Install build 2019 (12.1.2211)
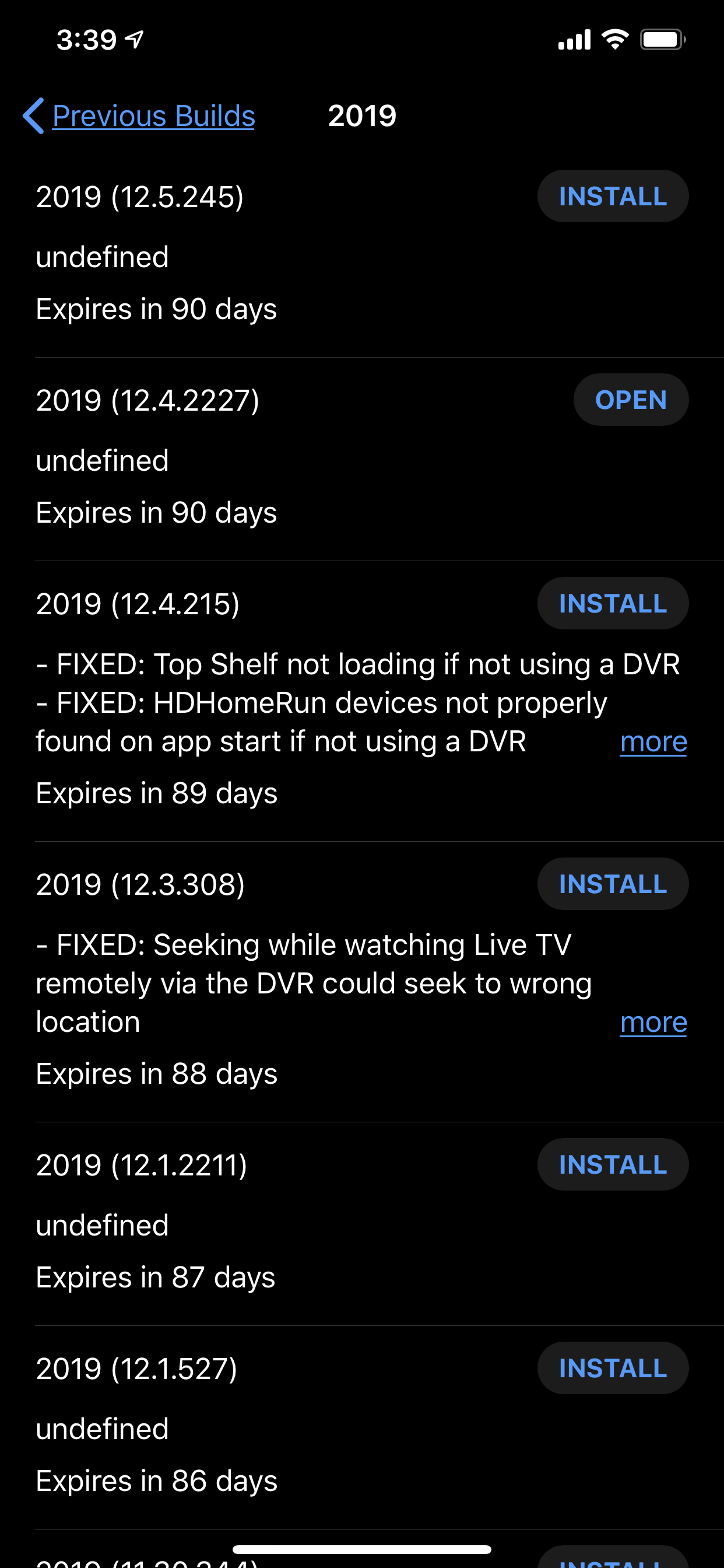 pyautogui.click(x=612, y=1164)
